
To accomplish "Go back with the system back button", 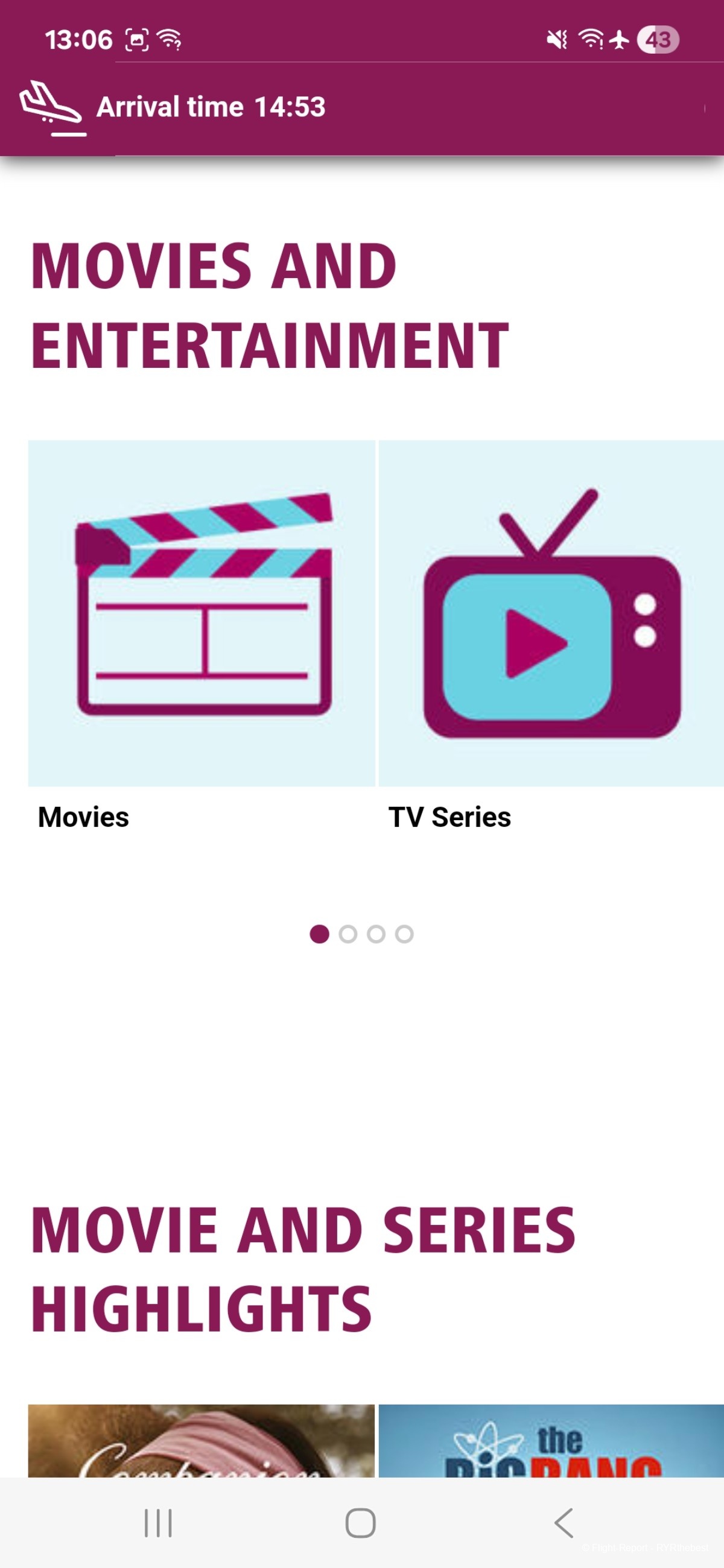I will (x=564, y=1522).
